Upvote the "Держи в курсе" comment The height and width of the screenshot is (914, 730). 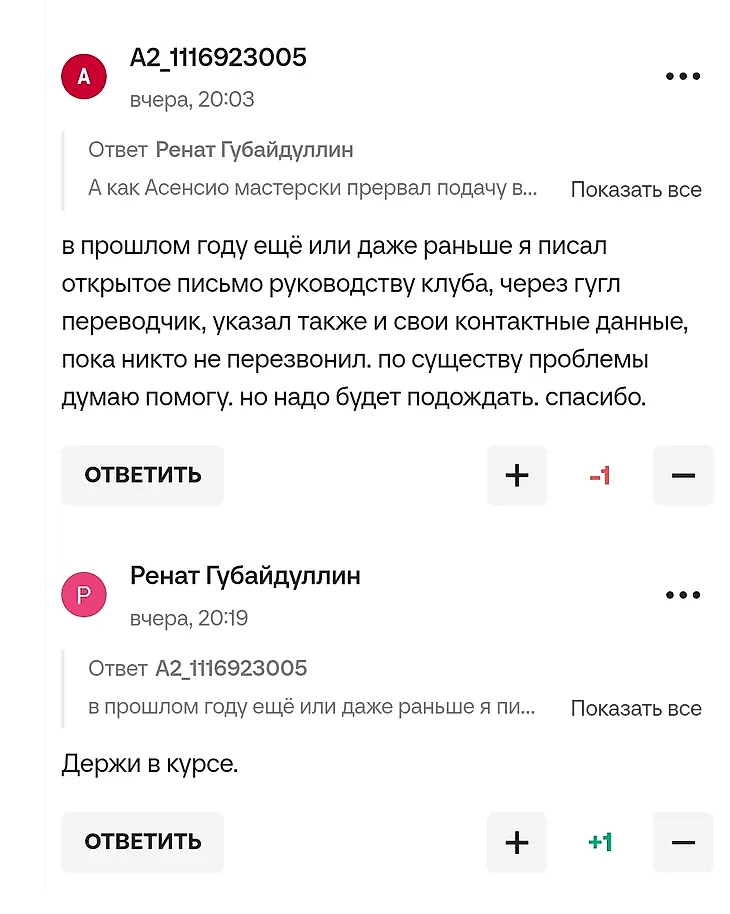click(x=517, y=842)
